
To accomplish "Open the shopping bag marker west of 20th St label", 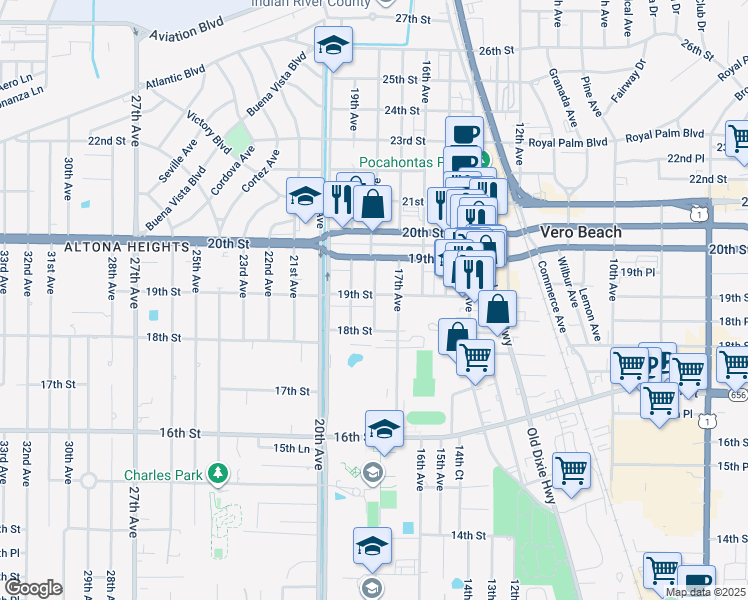I will click(x=373, y=208).
